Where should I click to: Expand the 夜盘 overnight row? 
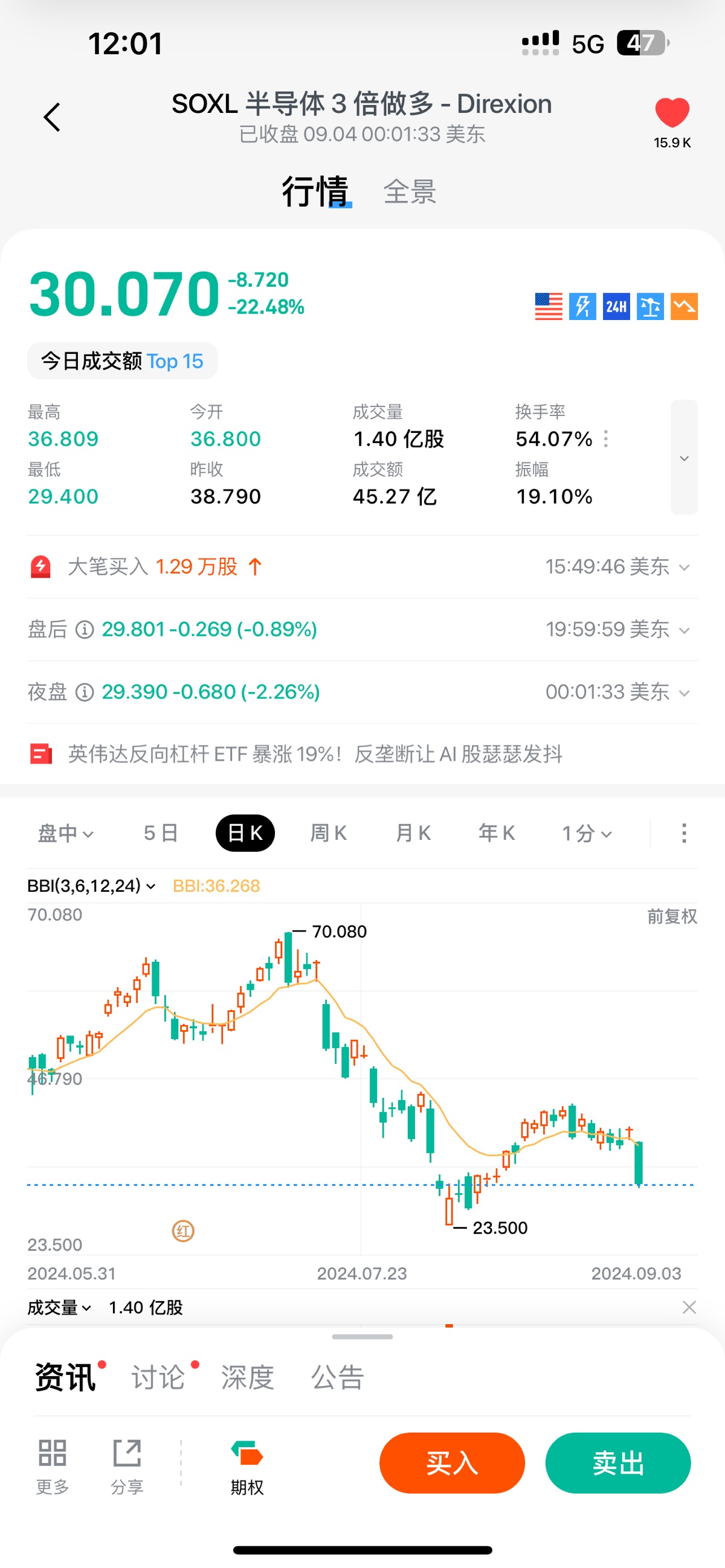pyautogui.click(x=362, y=692)
